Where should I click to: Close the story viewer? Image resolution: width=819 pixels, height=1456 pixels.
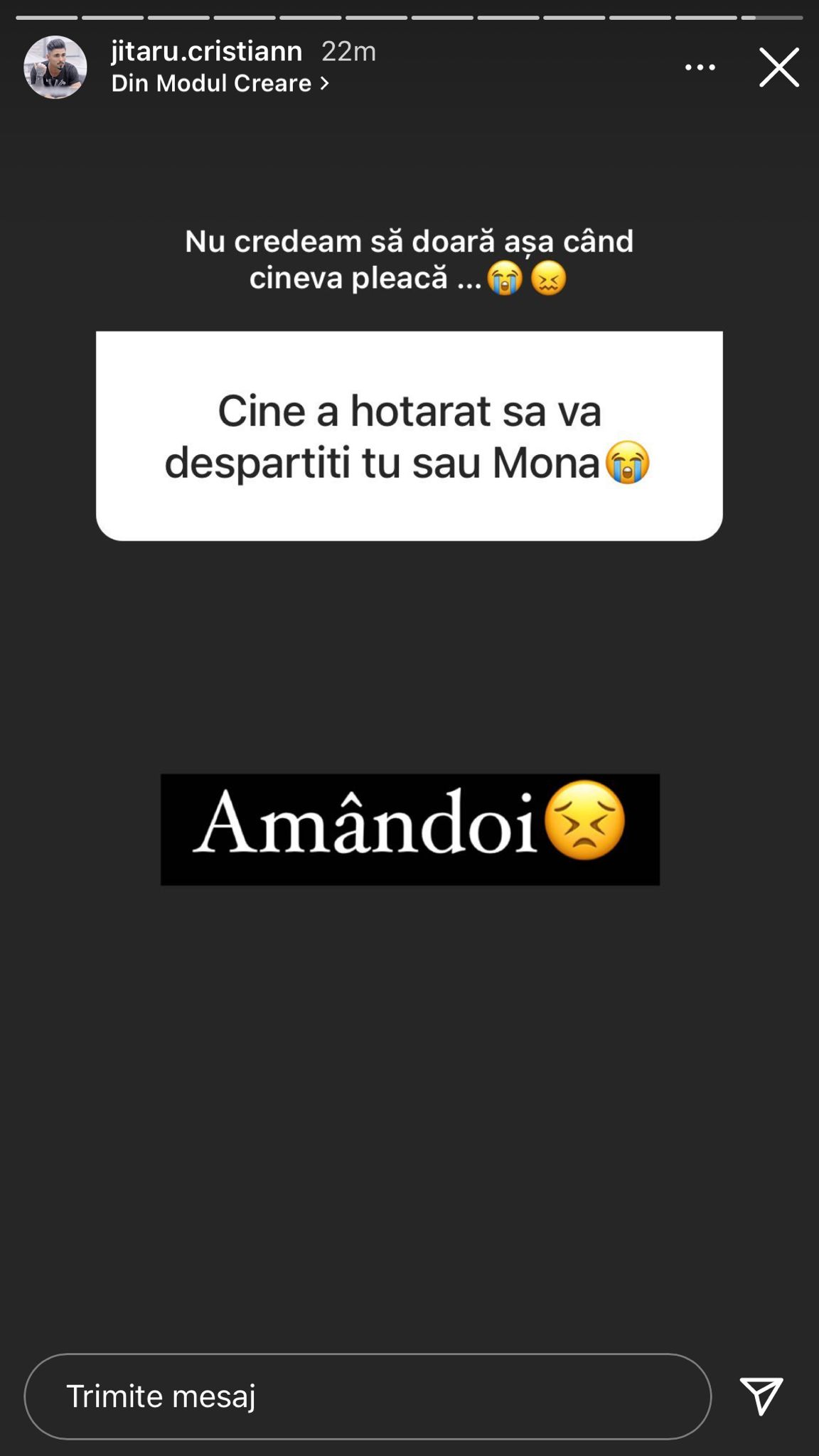[778, 68]
